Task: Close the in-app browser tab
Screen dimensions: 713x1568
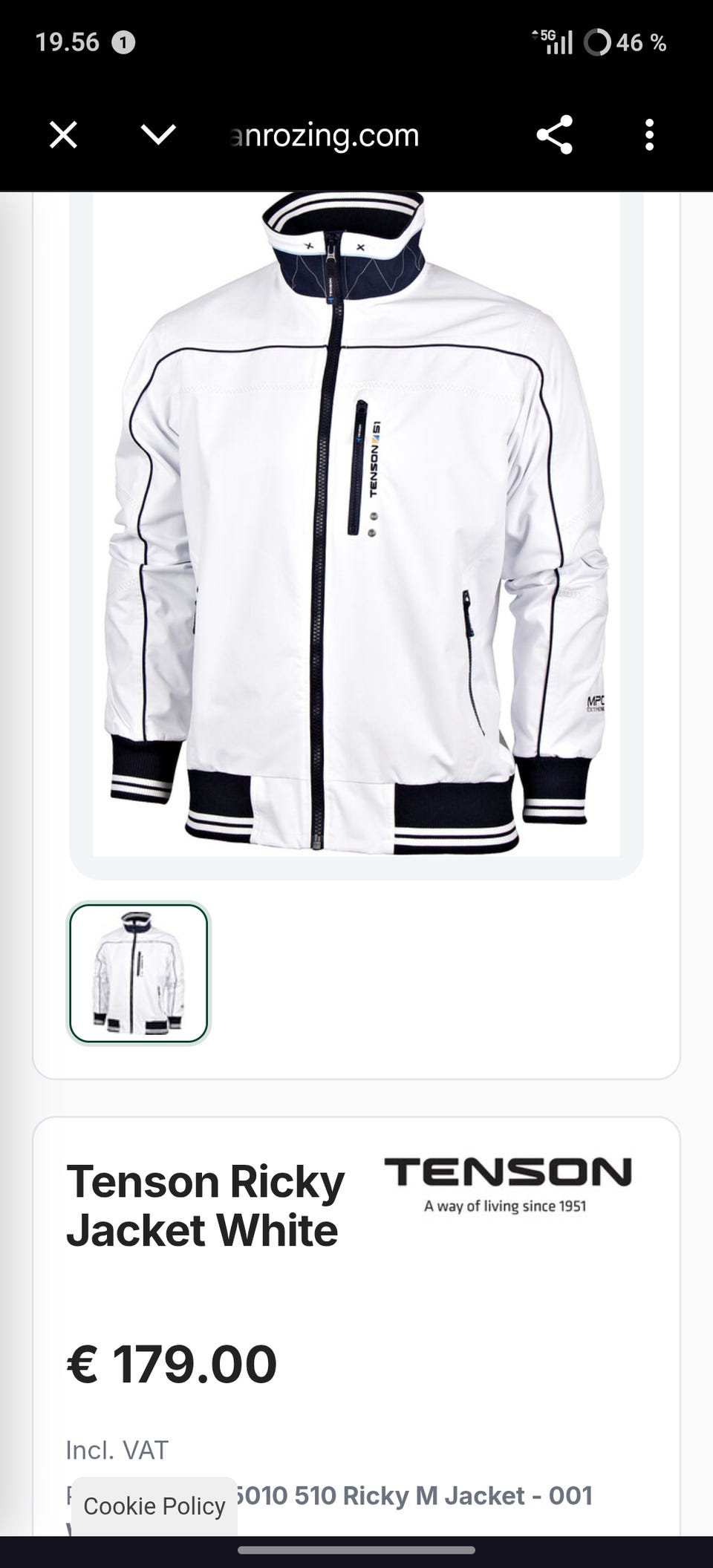Action: (x=63, y=135)
